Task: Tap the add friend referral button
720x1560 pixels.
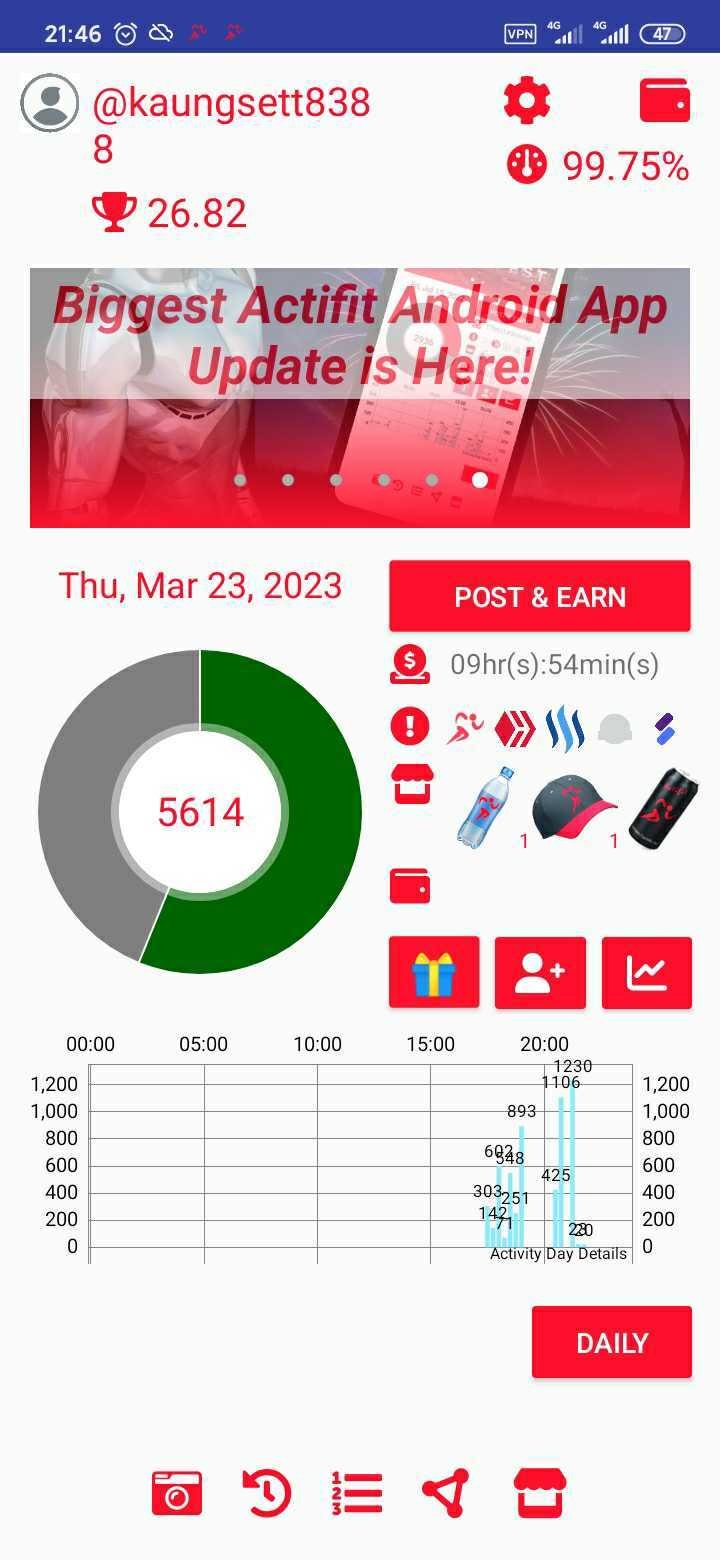Action: [540, 973]
